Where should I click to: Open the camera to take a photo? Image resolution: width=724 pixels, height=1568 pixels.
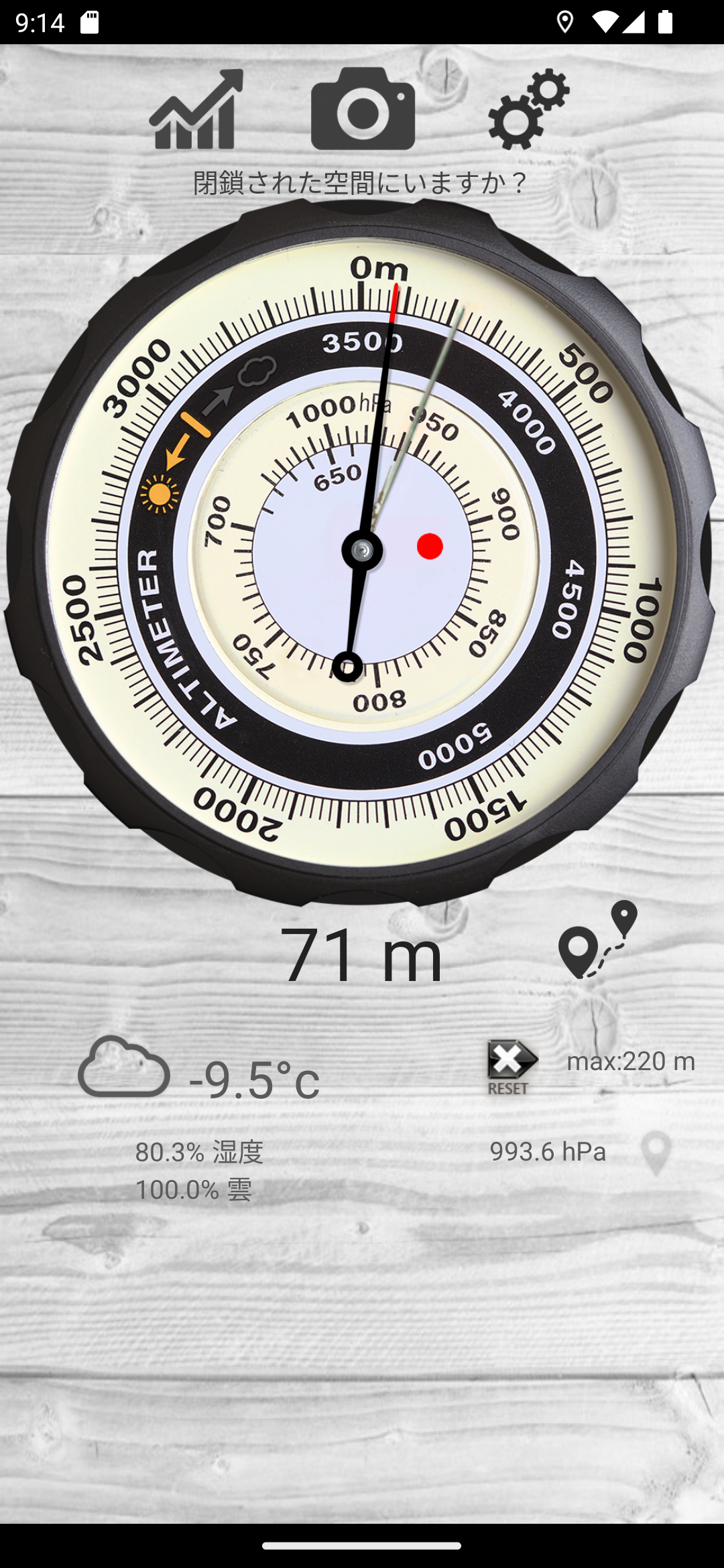[363, 109]
